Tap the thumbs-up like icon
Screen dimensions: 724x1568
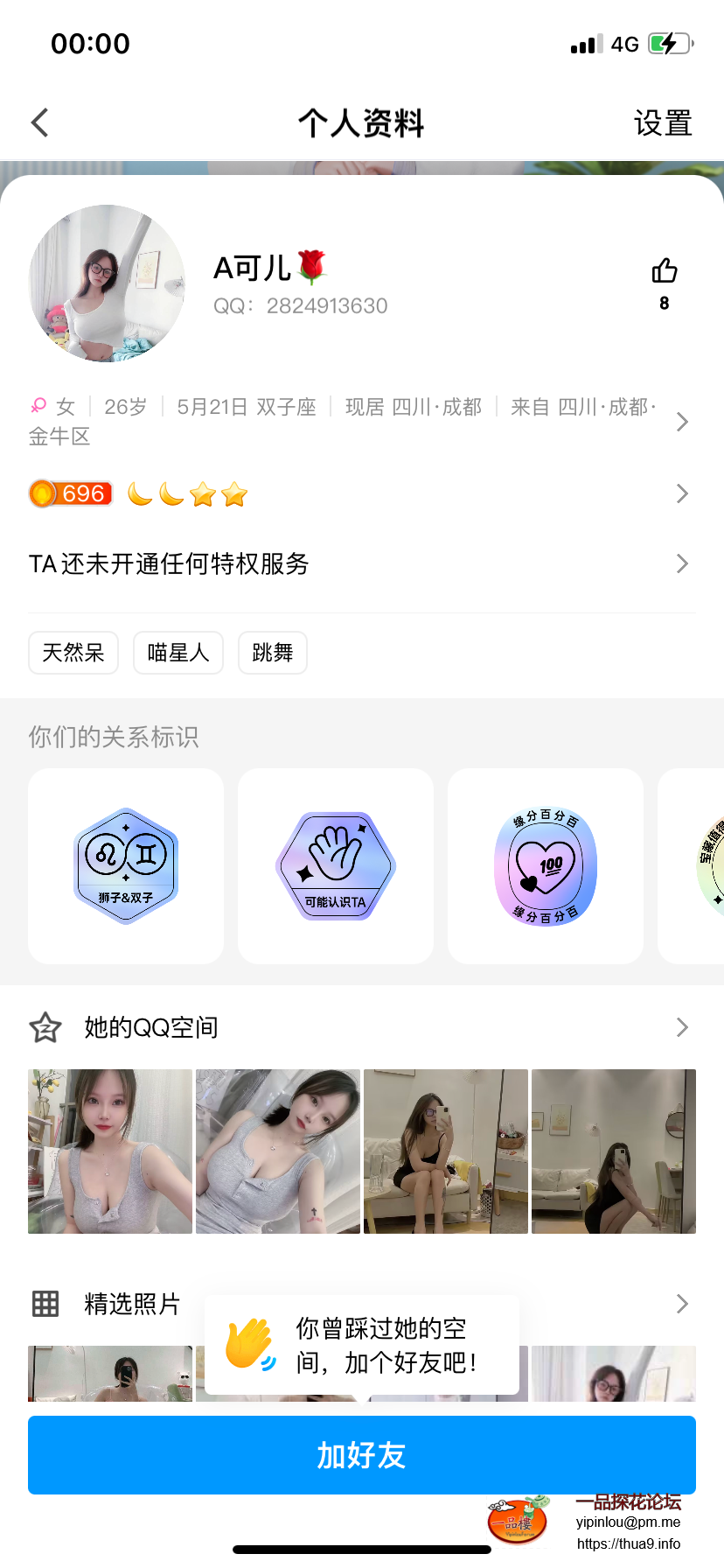click(x=664, y=271)
